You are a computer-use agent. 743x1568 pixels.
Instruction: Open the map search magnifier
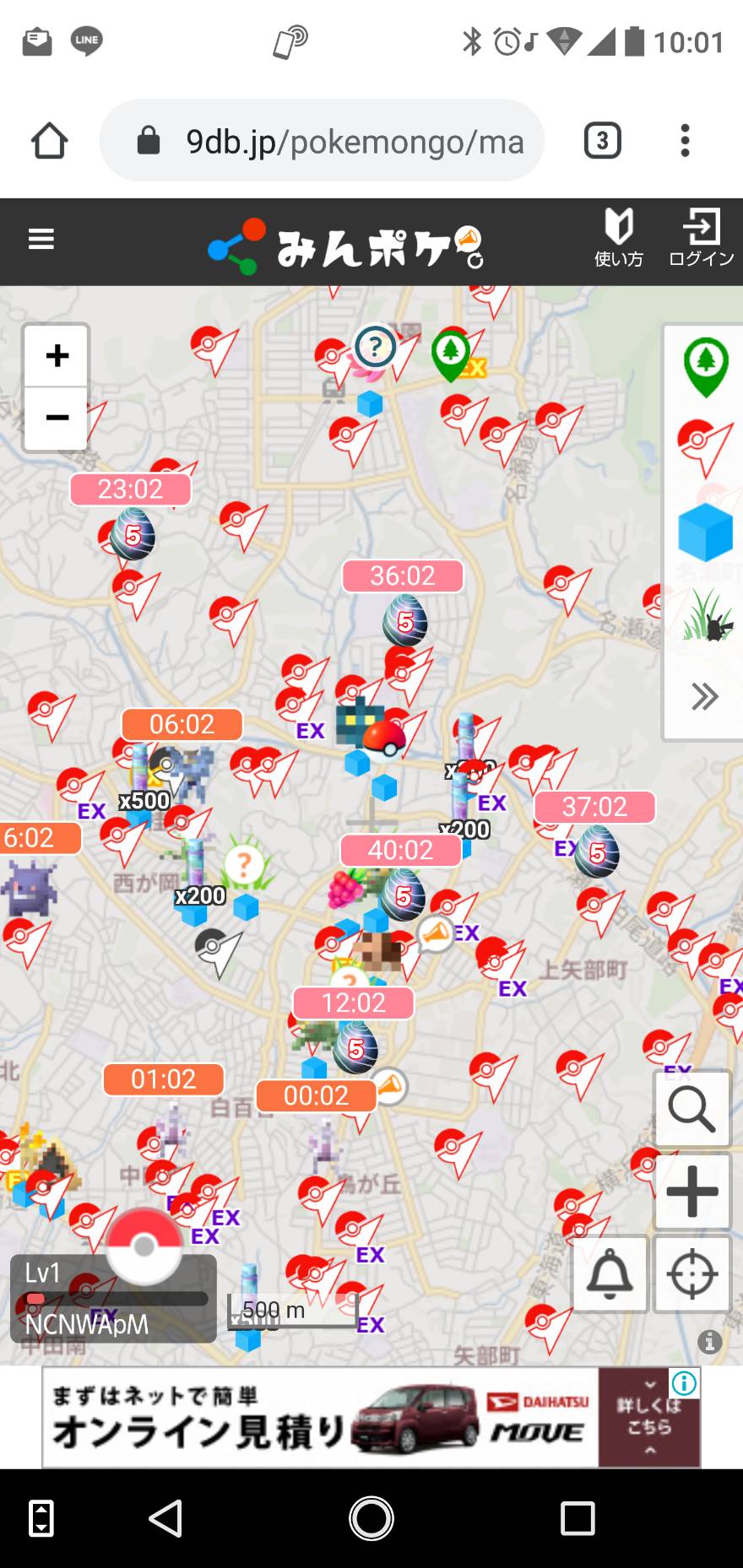pyautogui.click(x=691, y=1109)
